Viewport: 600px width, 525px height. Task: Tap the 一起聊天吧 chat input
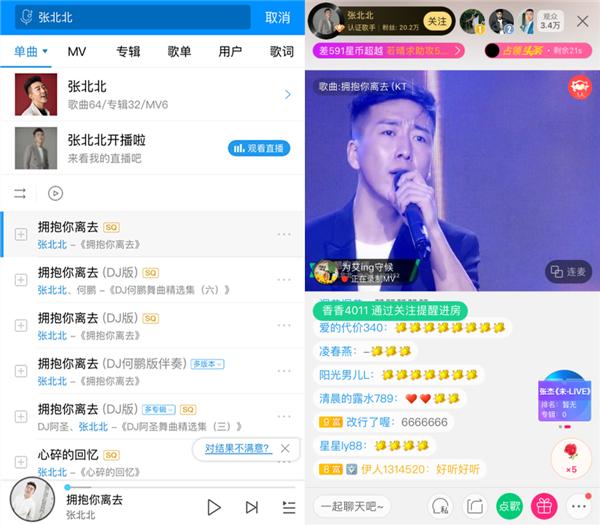coord(362,506)
